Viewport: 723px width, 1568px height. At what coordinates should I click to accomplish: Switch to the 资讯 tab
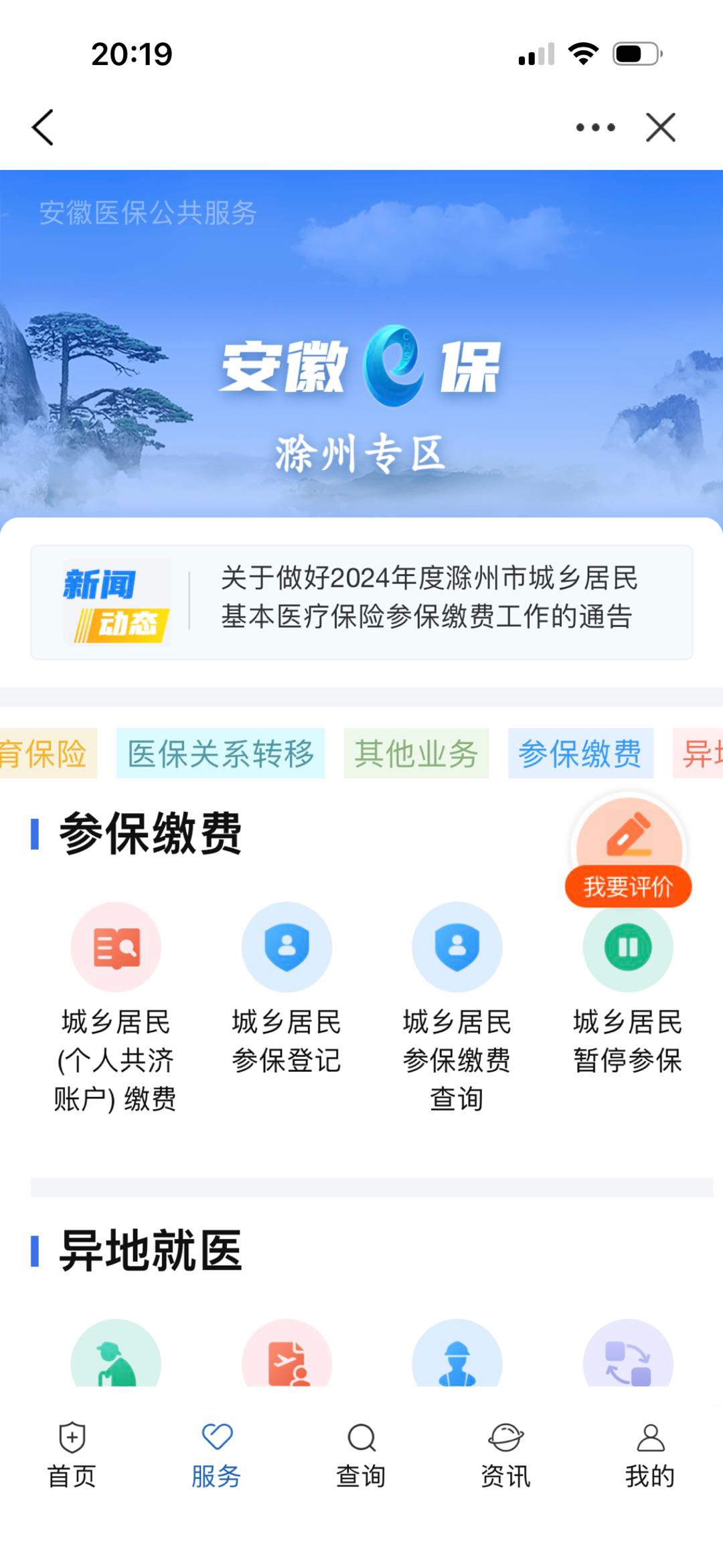(x=505, y=1455)
